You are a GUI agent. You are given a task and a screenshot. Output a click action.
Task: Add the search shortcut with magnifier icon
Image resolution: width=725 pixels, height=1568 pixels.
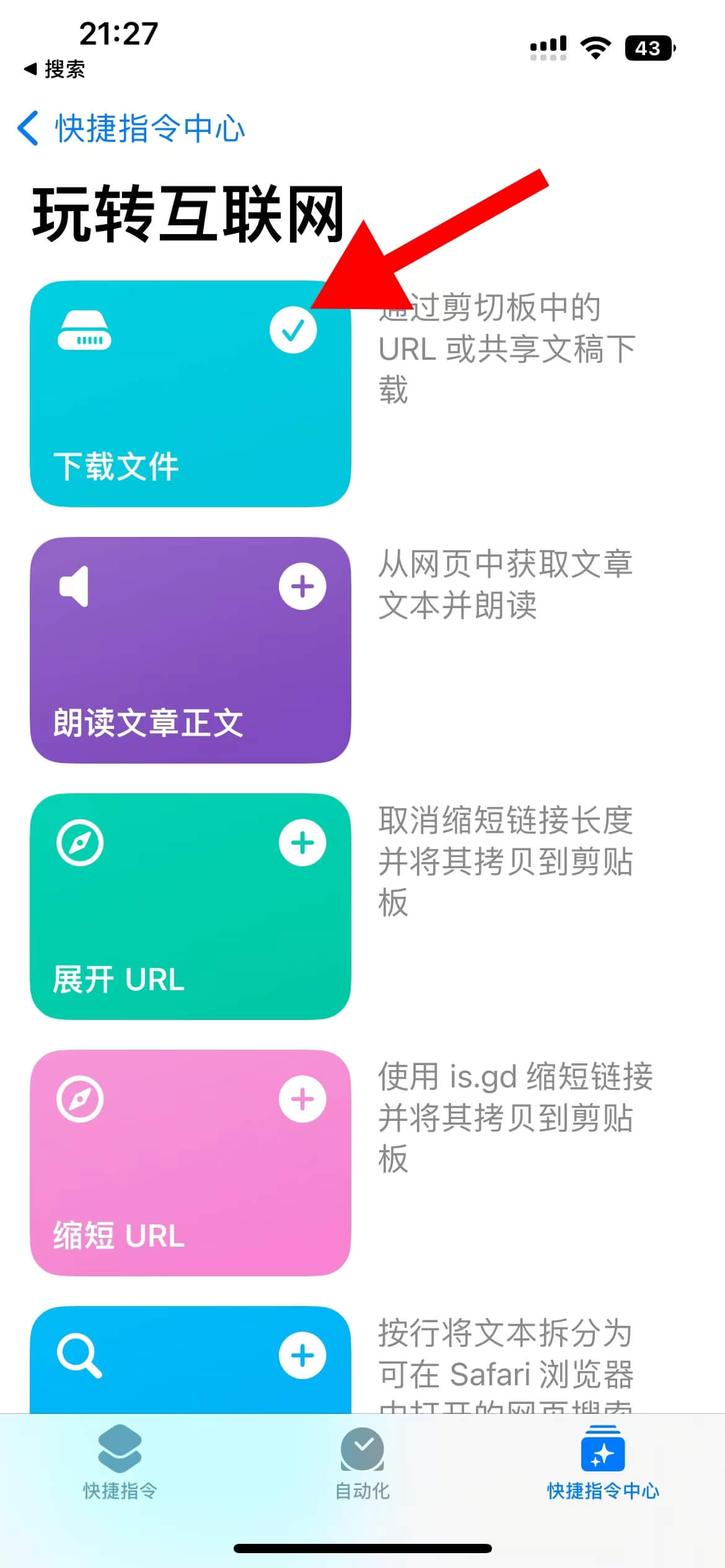point(302,1356)
